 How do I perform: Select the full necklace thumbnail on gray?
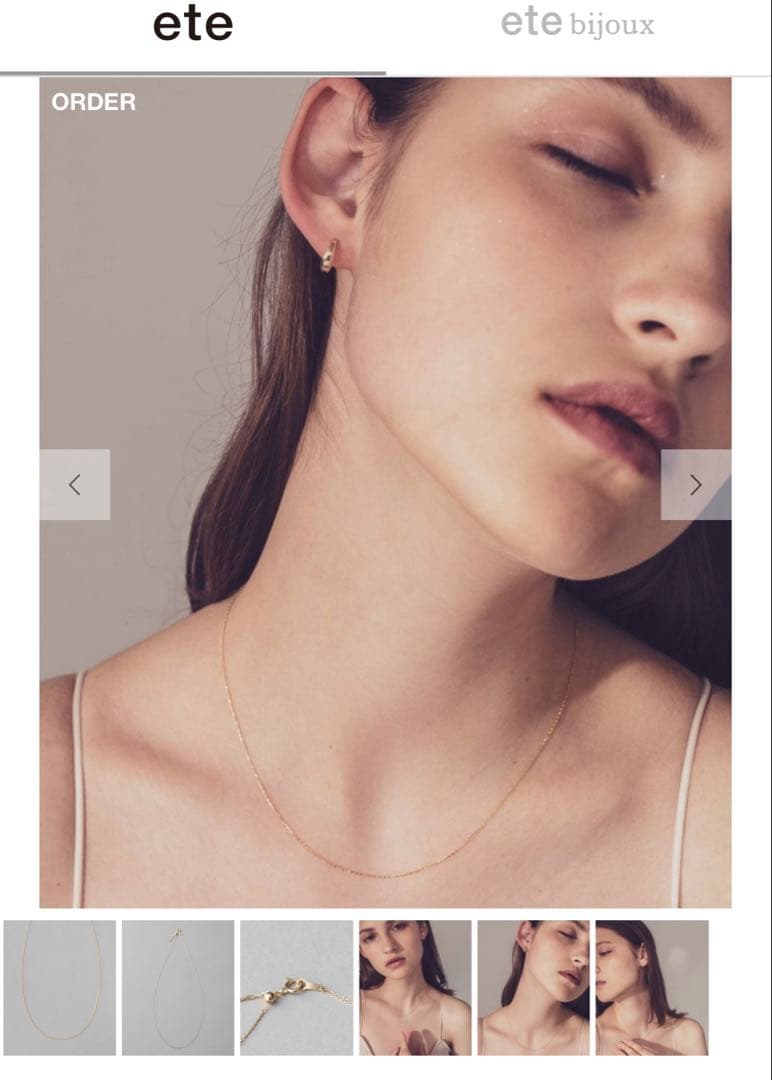pyautogui.click(x=60, y=988)
